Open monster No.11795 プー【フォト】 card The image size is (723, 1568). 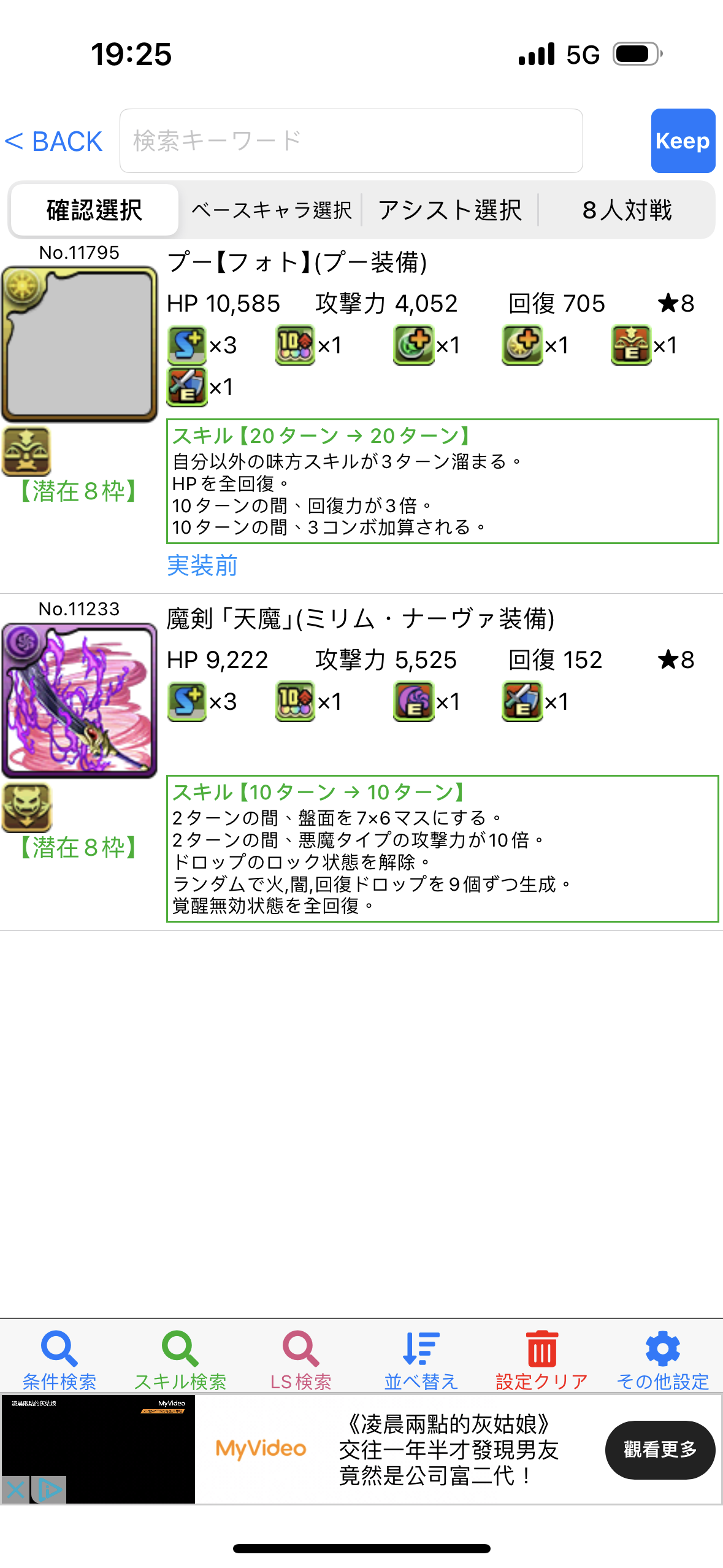point(79,344)
